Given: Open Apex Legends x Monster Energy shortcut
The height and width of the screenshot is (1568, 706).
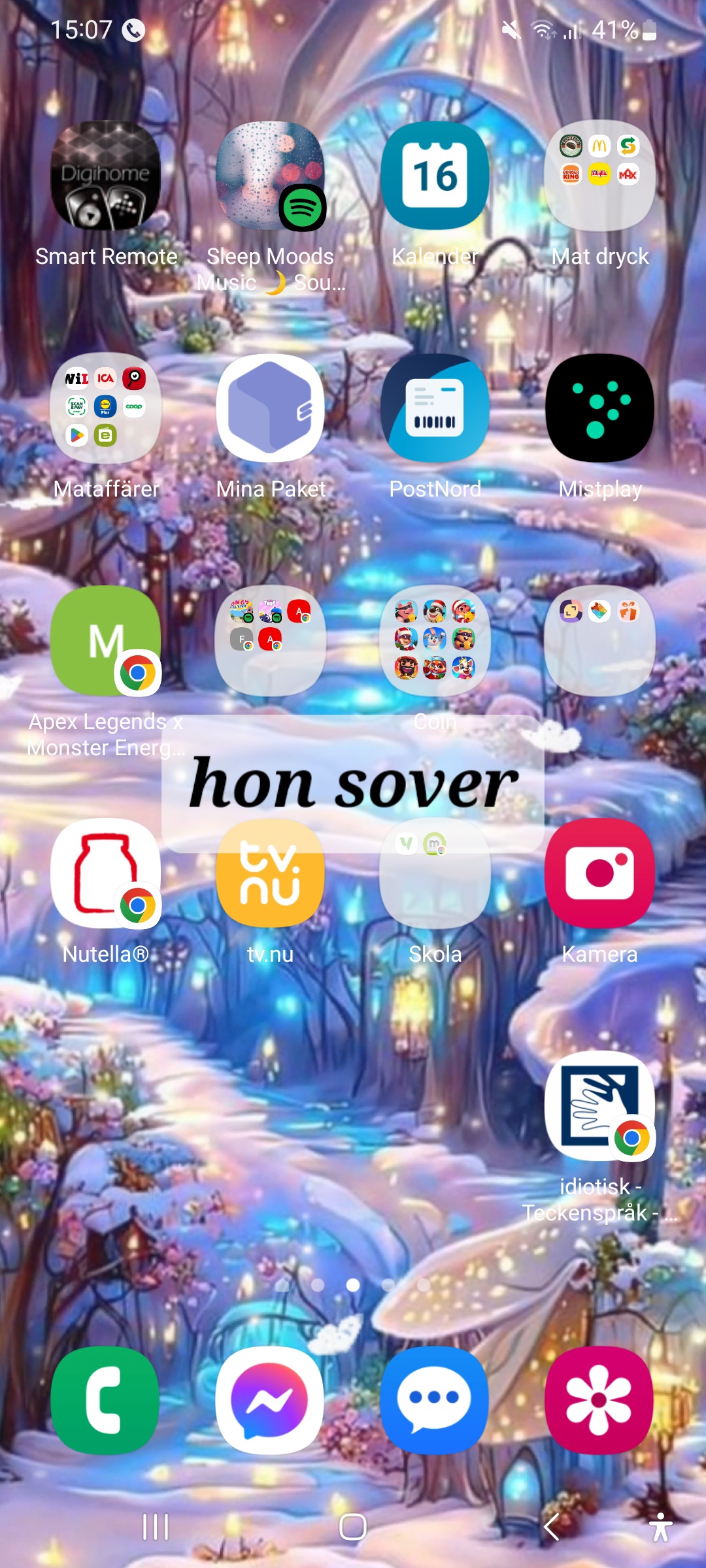Looking at the screenshot, I should coord(105,642).
